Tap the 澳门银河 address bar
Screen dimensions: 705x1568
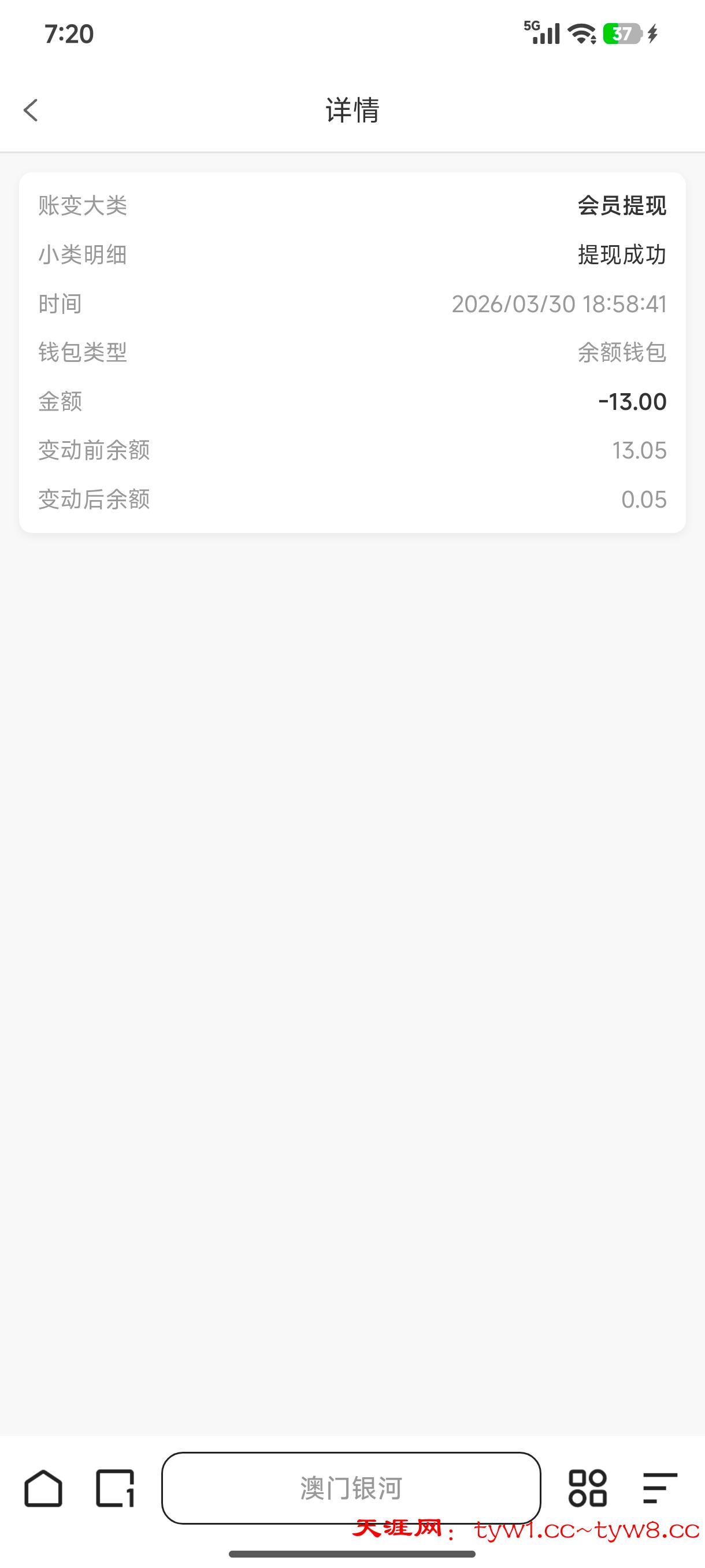point(351,1488)
